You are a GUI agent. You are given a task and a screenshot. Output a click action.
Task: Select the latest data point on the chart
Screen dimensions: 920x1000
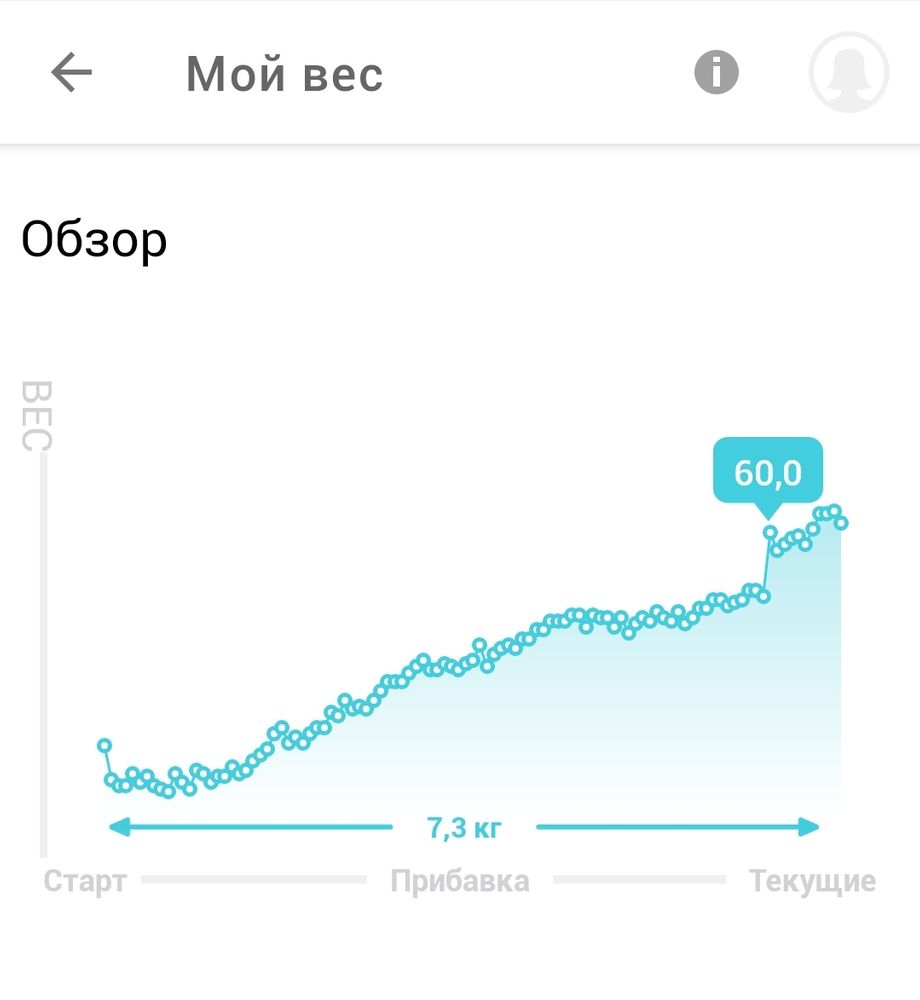coord(843,522)
